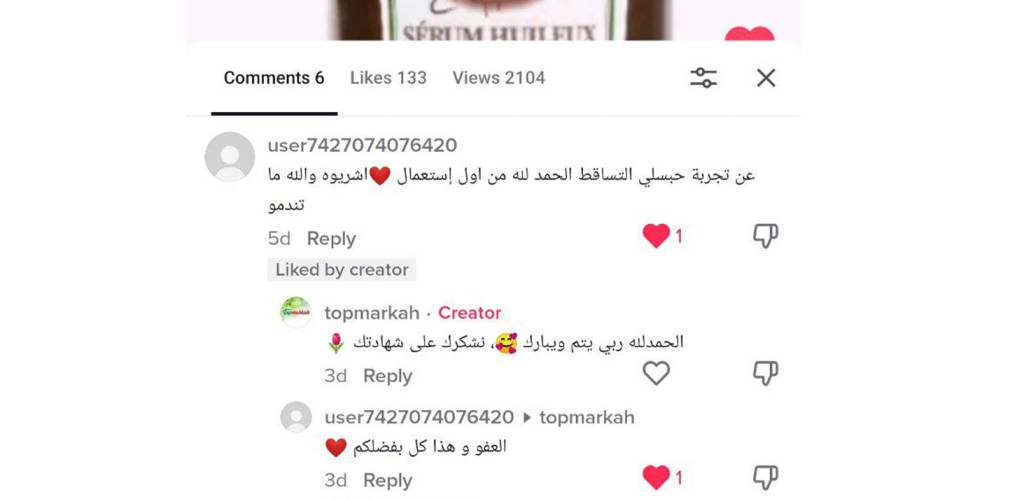Open the comment filter options icon
Image resolution: width=1017 pixels, height=499 pixels.
tap(704, 78)
